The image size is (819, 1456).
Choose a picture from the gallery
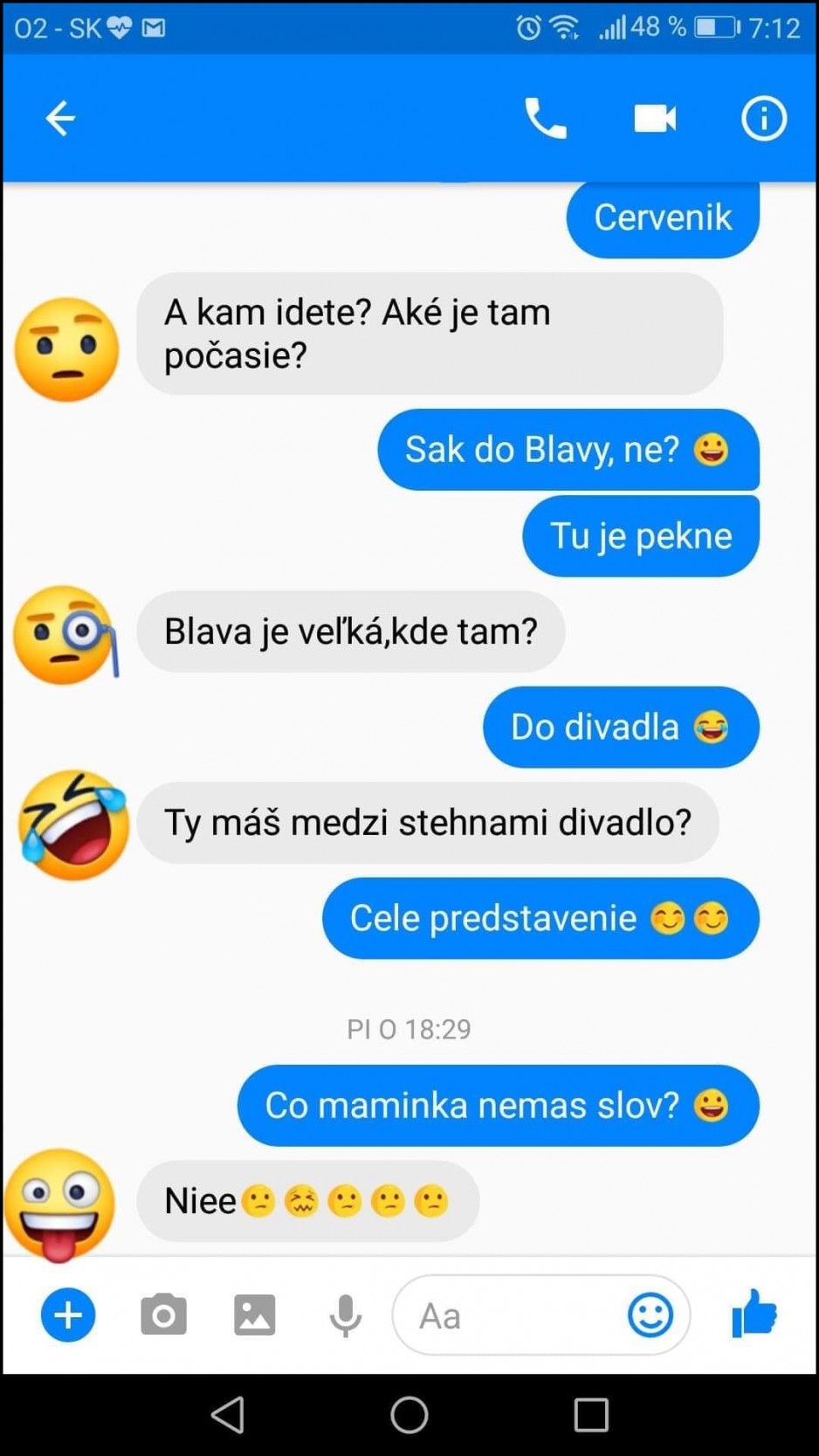254,1315
